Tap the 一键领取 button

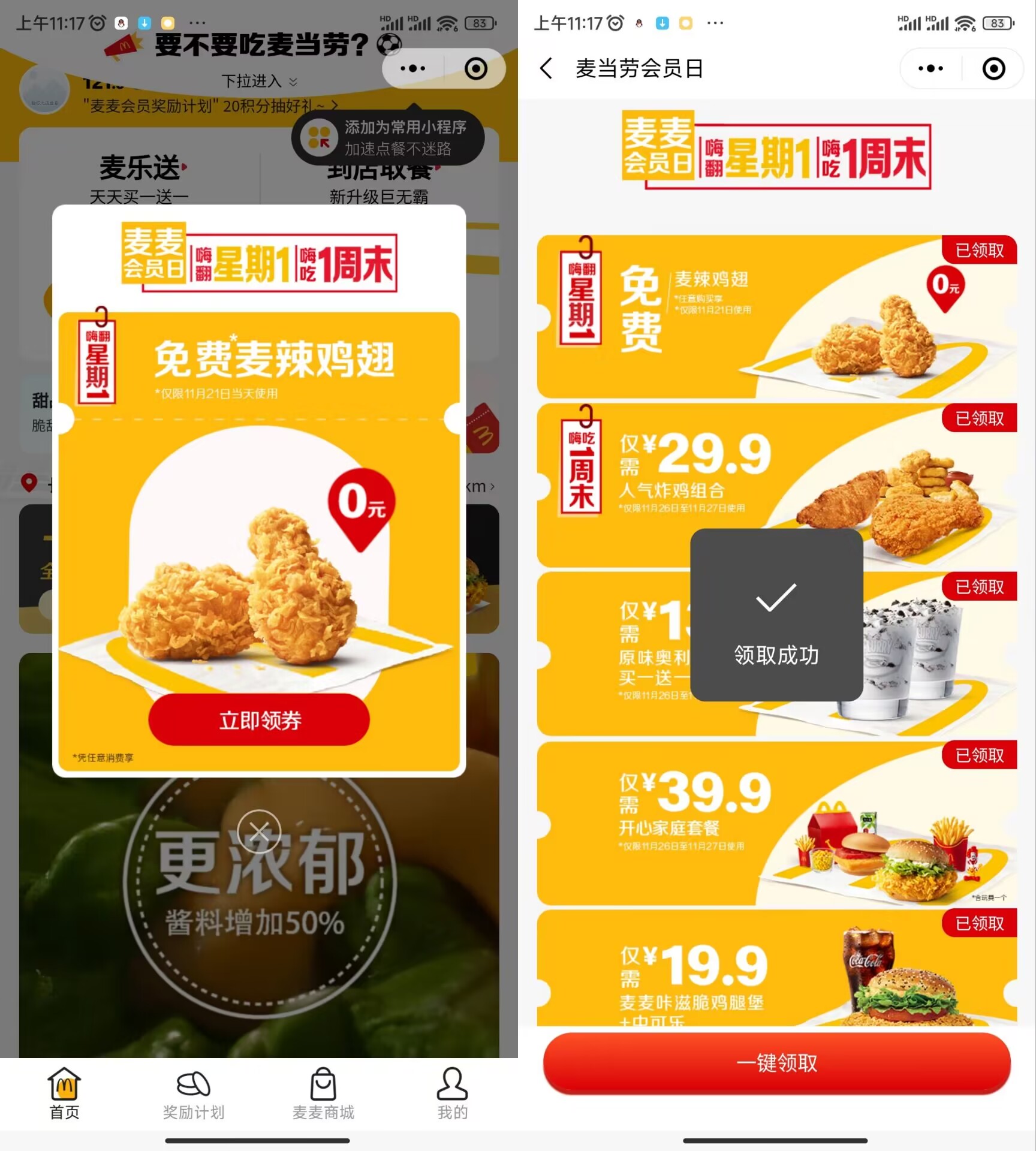pos(776,1063)
